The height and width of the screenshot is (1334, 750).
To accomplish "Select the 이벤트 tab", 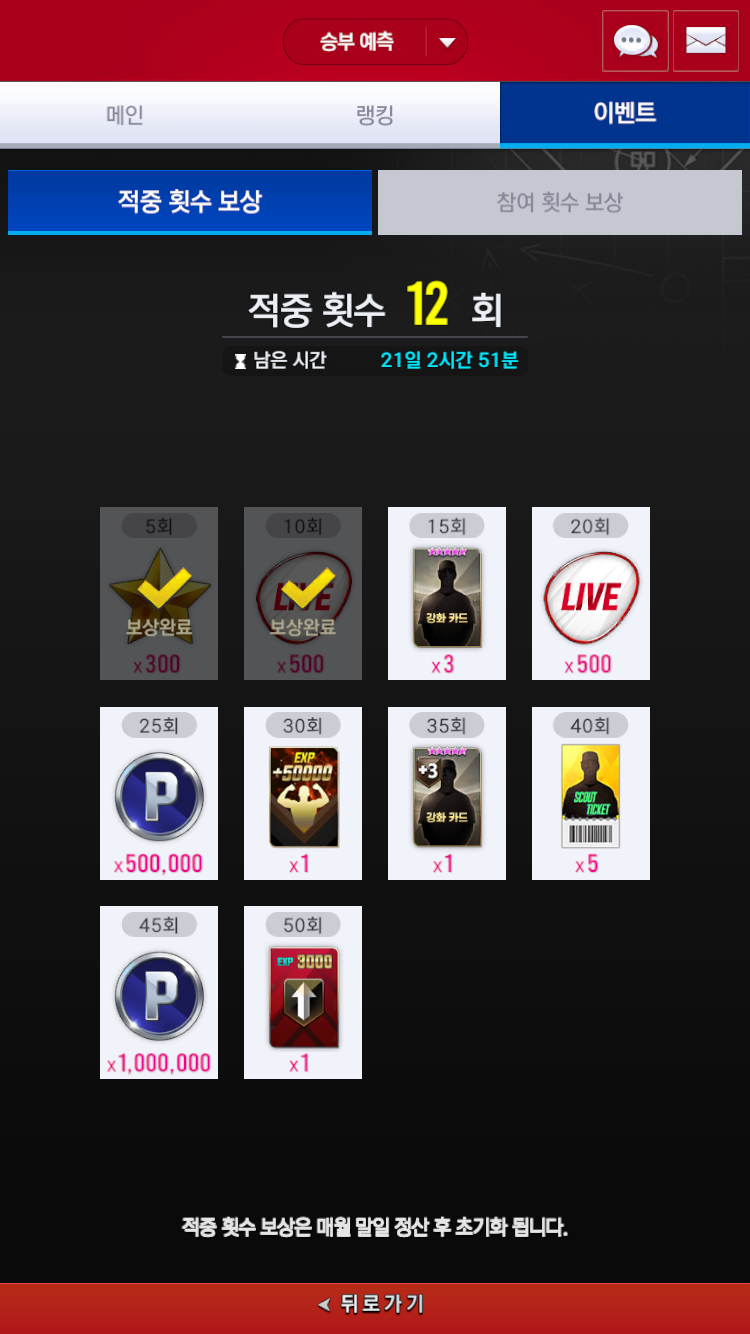I will [625, 113].
